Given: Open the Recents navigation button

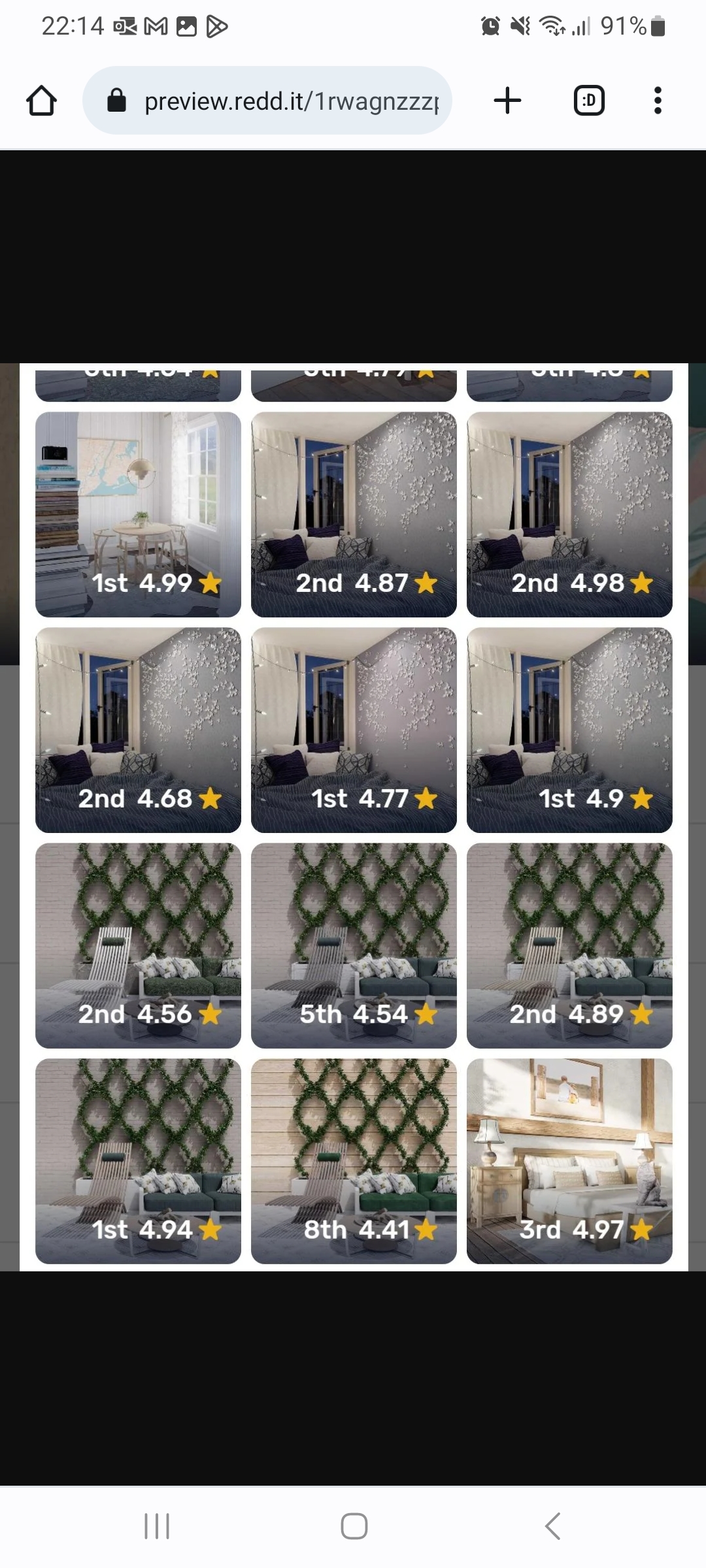Looking at the screenshot, I should 157,1527.
